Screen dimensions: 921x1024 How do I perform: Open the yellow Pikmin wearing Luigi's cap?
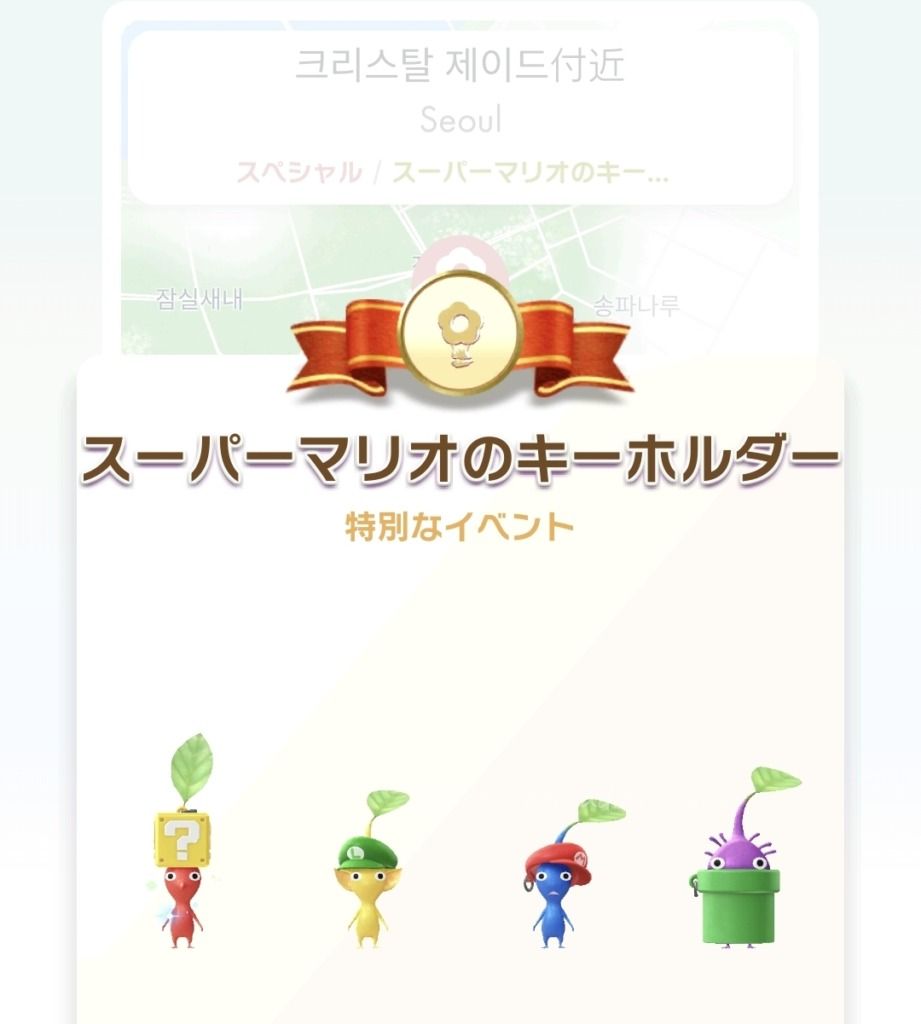pyautogui.click(x=366, y=880)
